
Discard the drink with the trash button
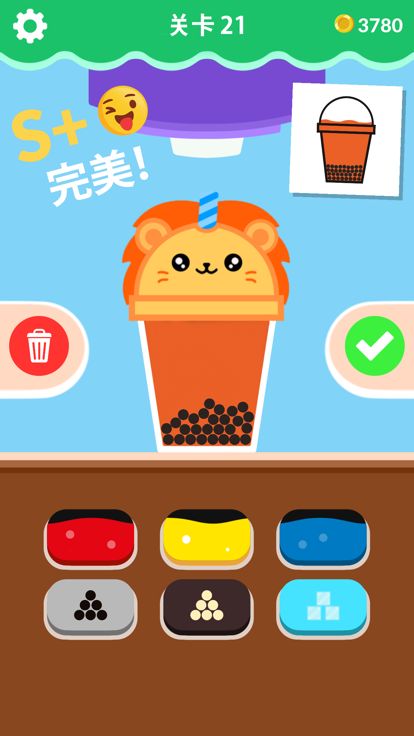click(39, 345)
